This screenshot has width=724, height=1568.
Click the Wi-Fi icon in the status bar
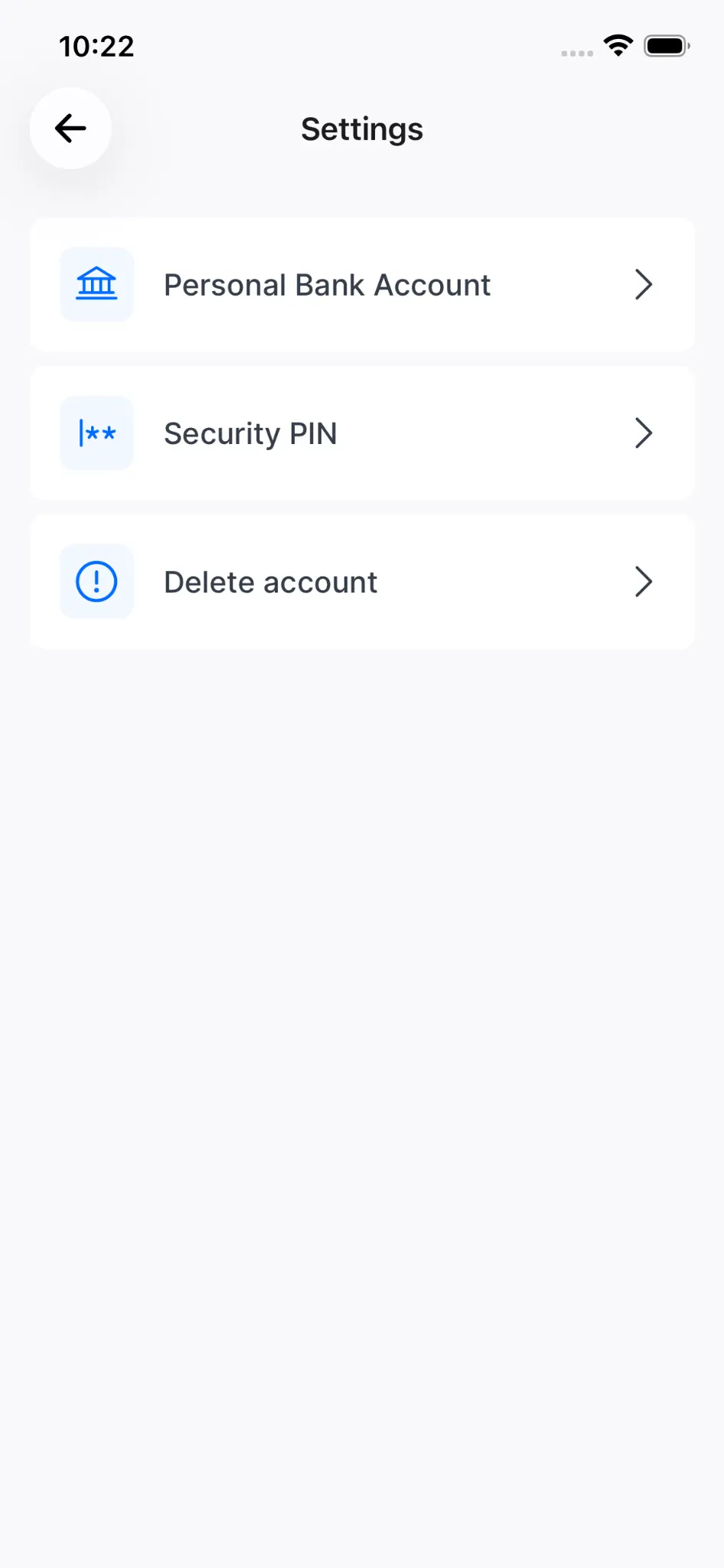618,45
